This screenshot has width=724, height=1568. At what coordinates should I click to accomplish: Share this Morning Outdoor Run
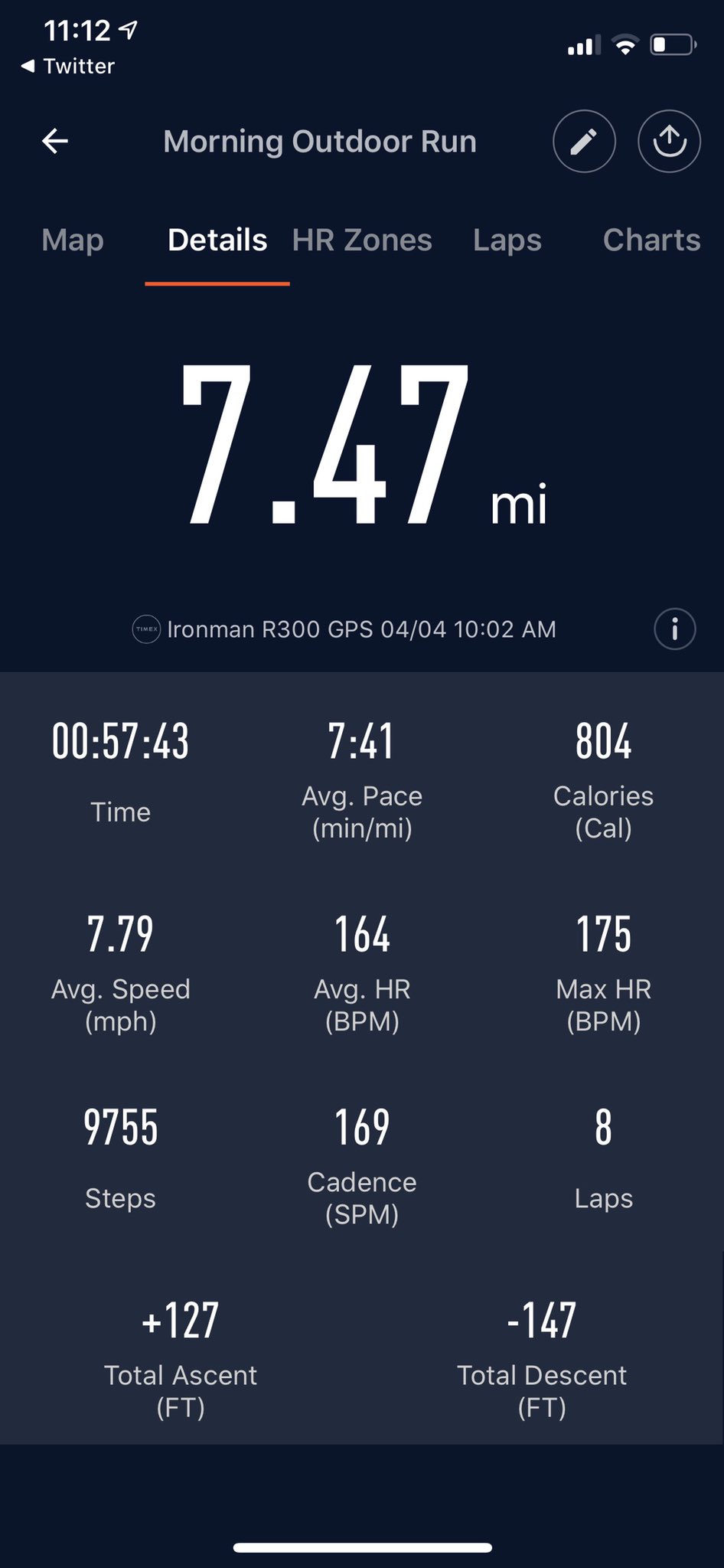[669, 142]
